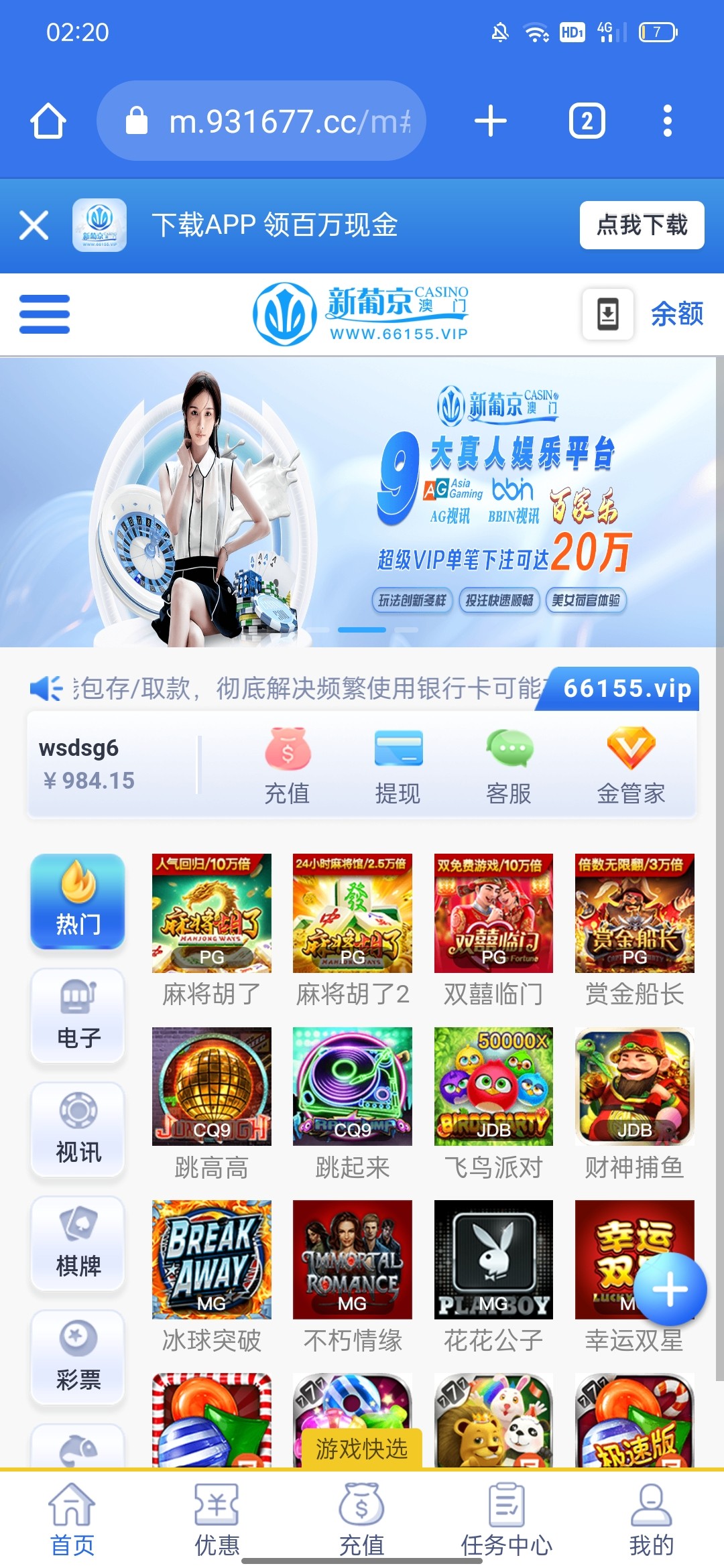Open a new browser tab
Screen dimensions: 724x1568
tap(490, 121)
